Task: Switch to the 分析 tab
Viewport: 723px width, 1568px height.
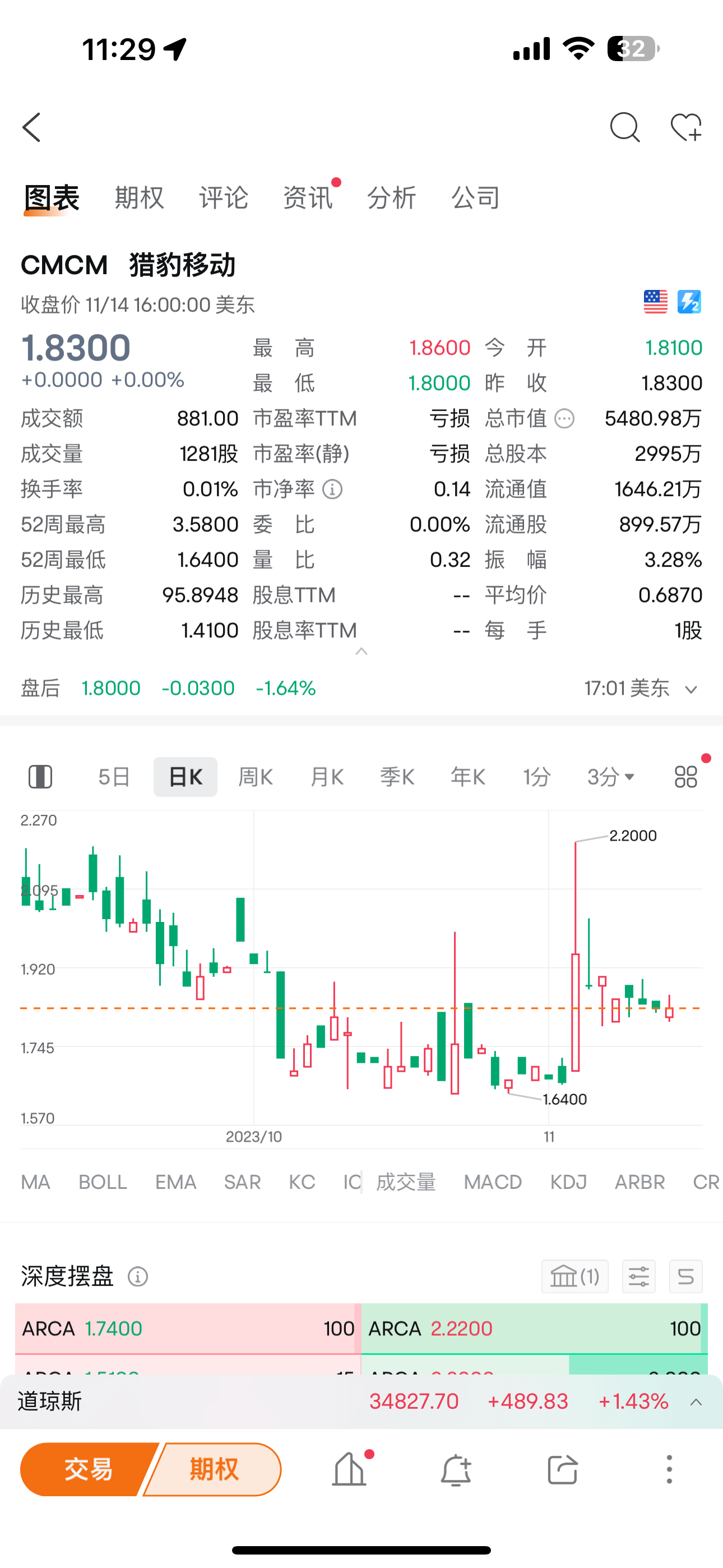Action: pos(391,198)
